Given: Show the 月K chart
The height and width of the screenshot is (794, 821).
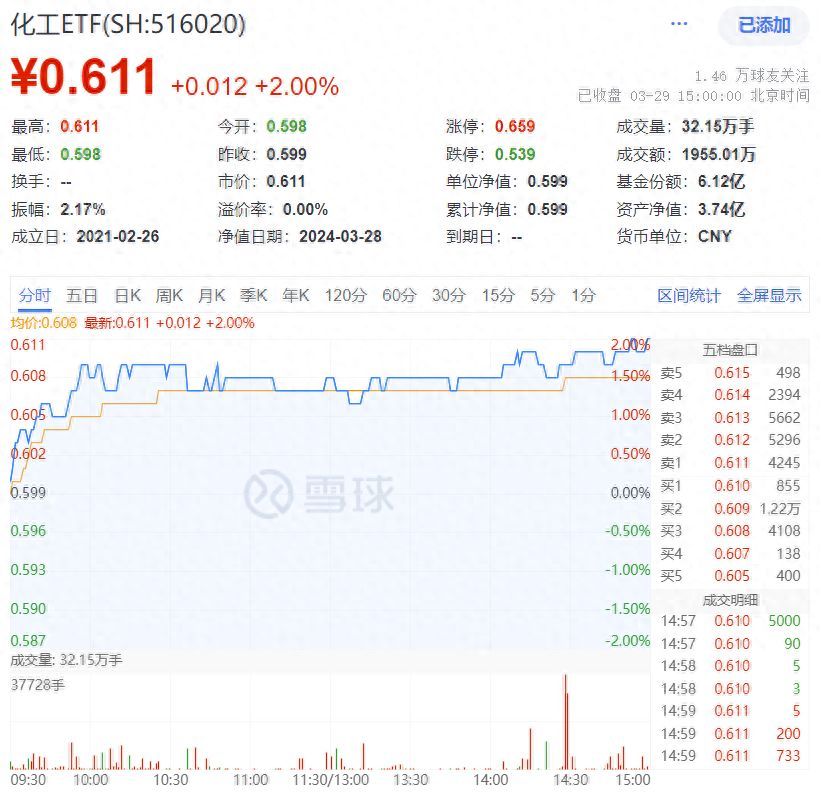Looking at the screenshot, I should (211, 295).
